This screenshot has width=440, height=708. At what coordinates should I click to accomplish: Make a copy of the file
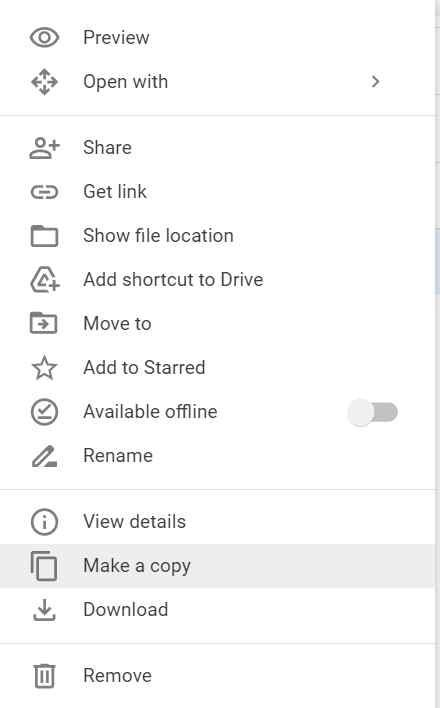pyautogui.click(x=217, y=566)
